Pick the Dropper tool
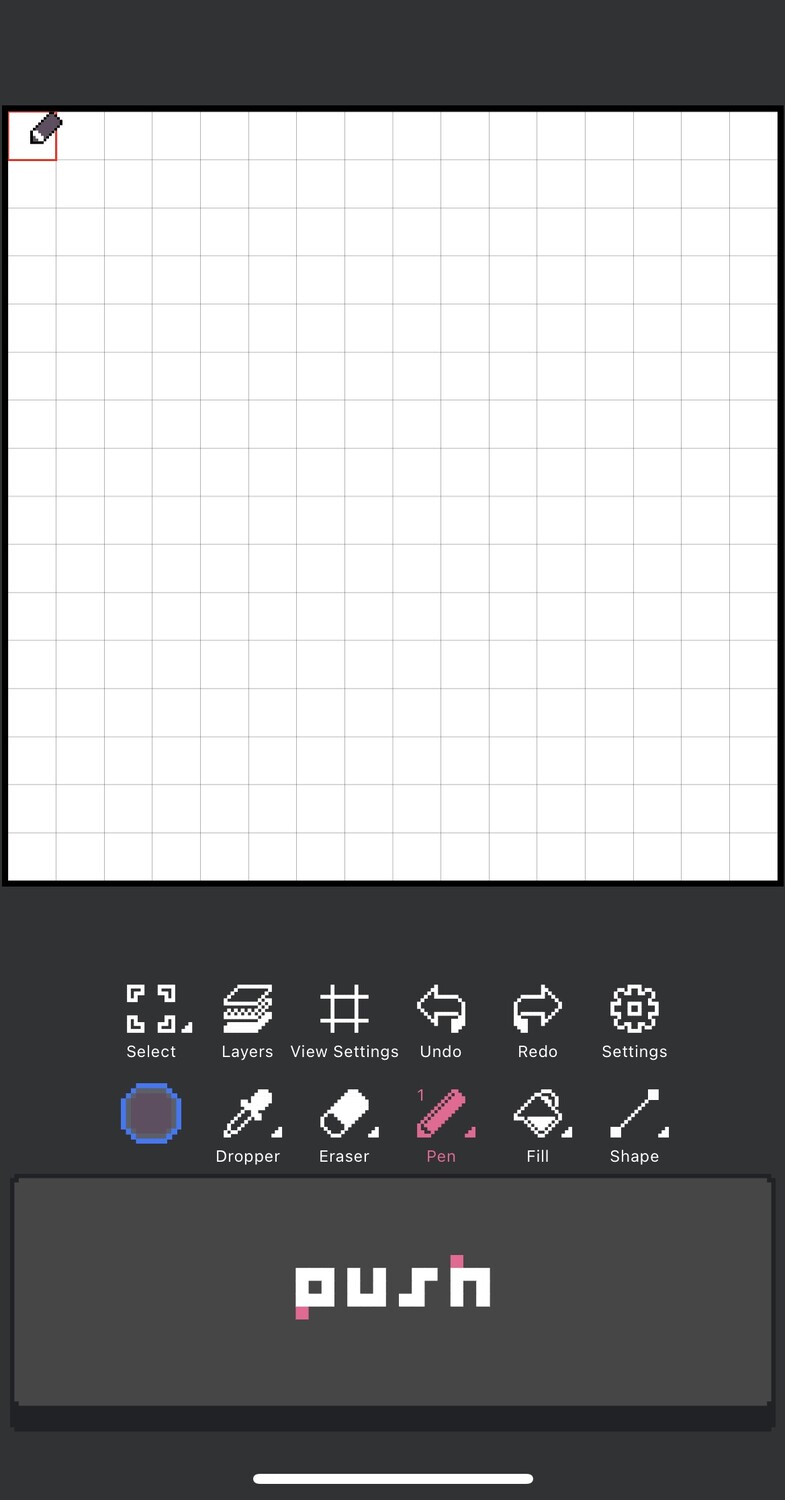785x1500 pixels. coord(247,1113)
